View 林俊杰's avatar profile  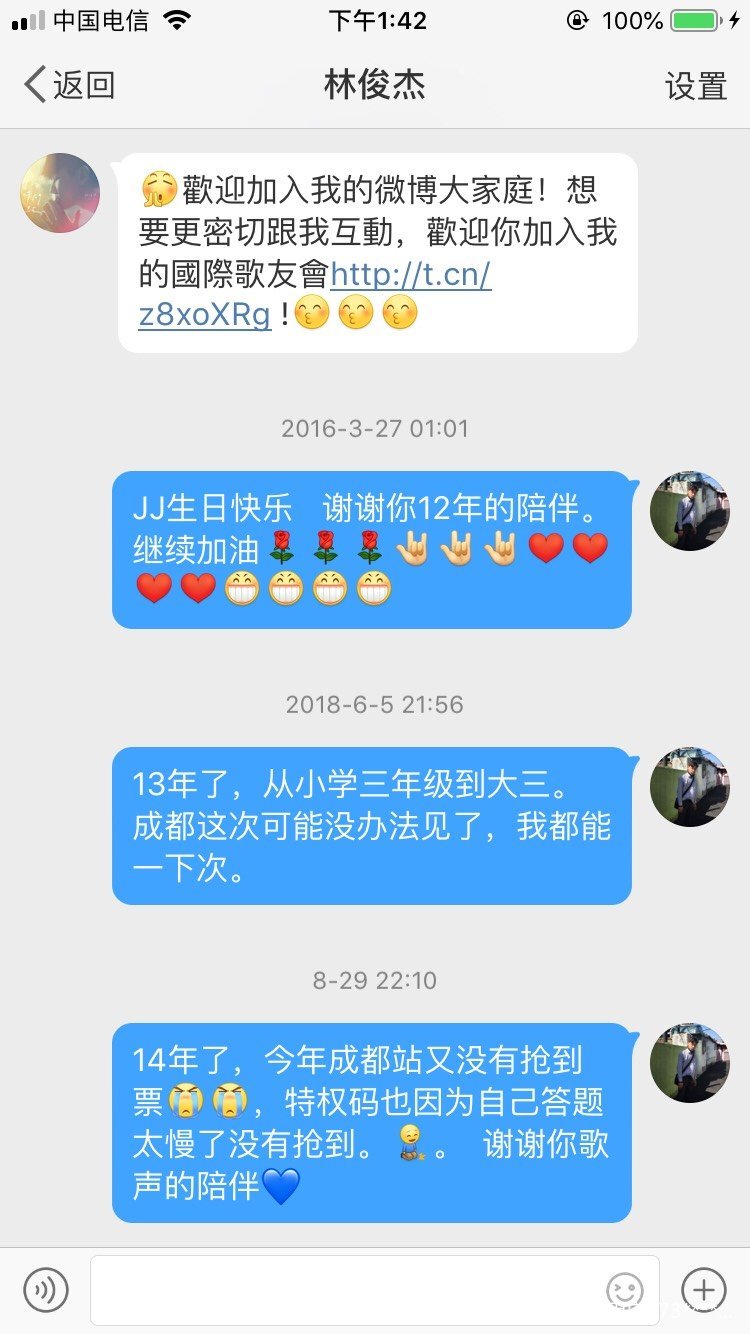(x=60, y=193)
